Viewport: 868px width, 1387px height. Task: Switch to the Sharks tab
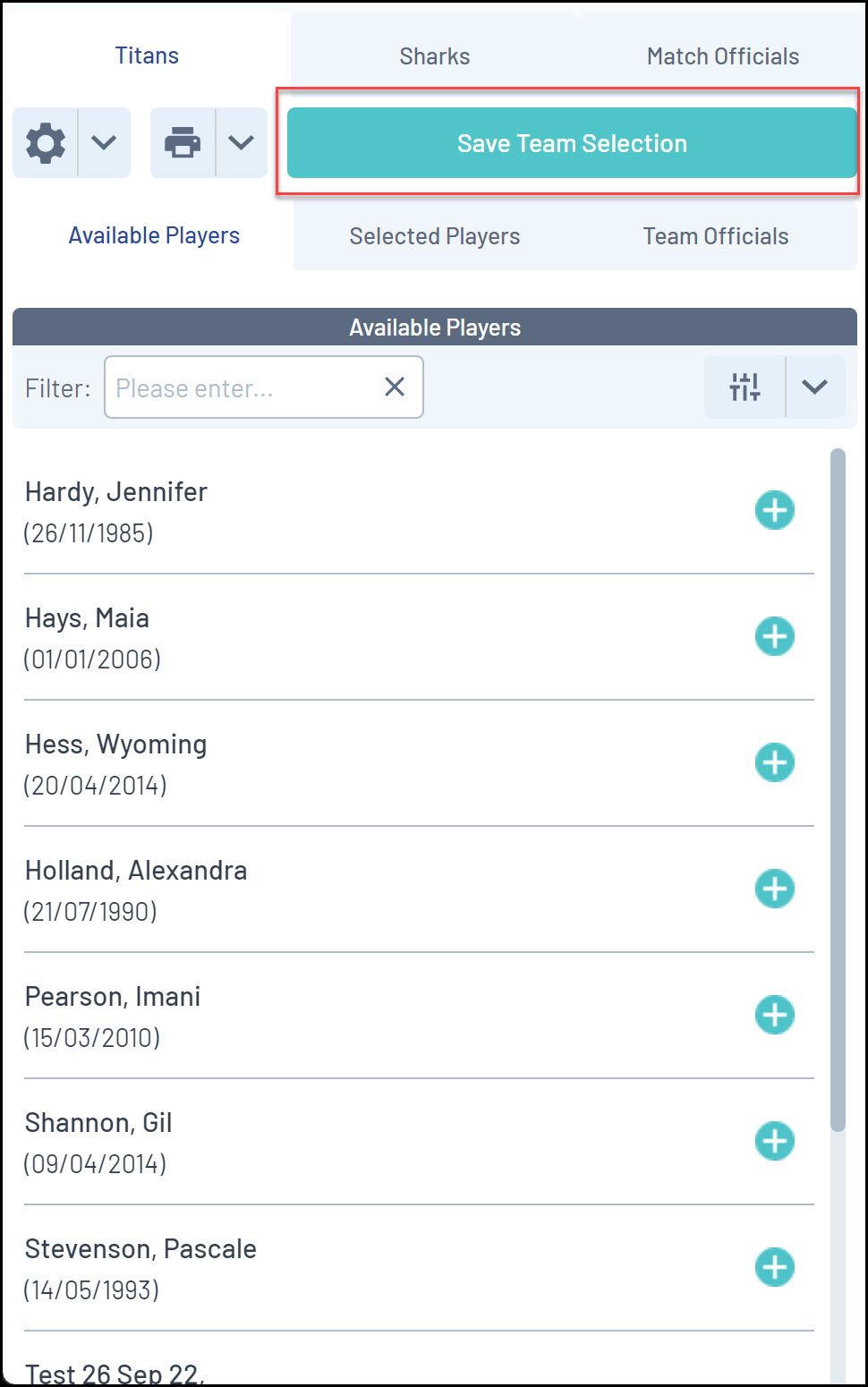[x=434, y=56]
